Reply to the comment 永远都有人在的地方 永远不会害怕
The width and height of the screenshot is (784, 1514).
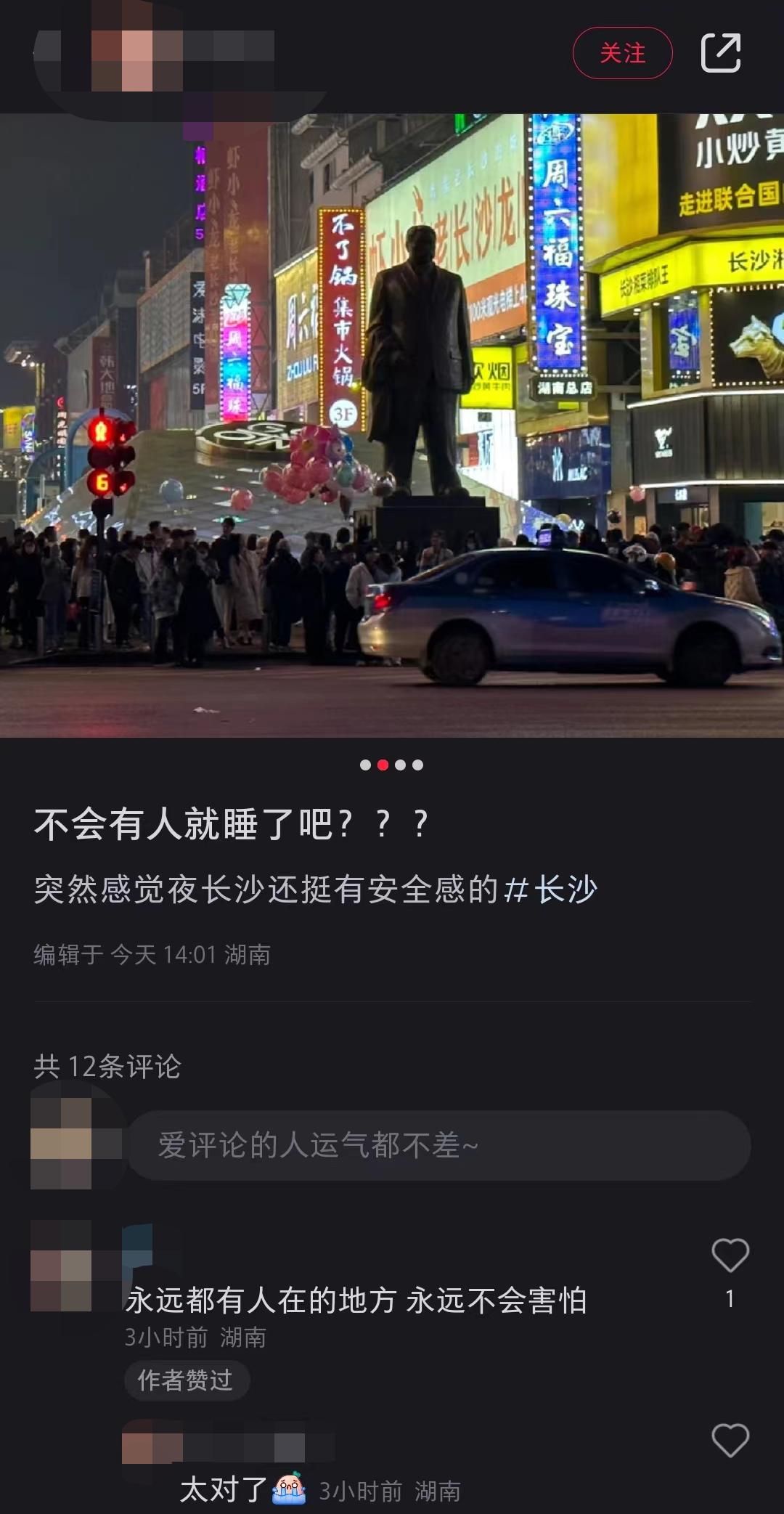pos(356,1301)
